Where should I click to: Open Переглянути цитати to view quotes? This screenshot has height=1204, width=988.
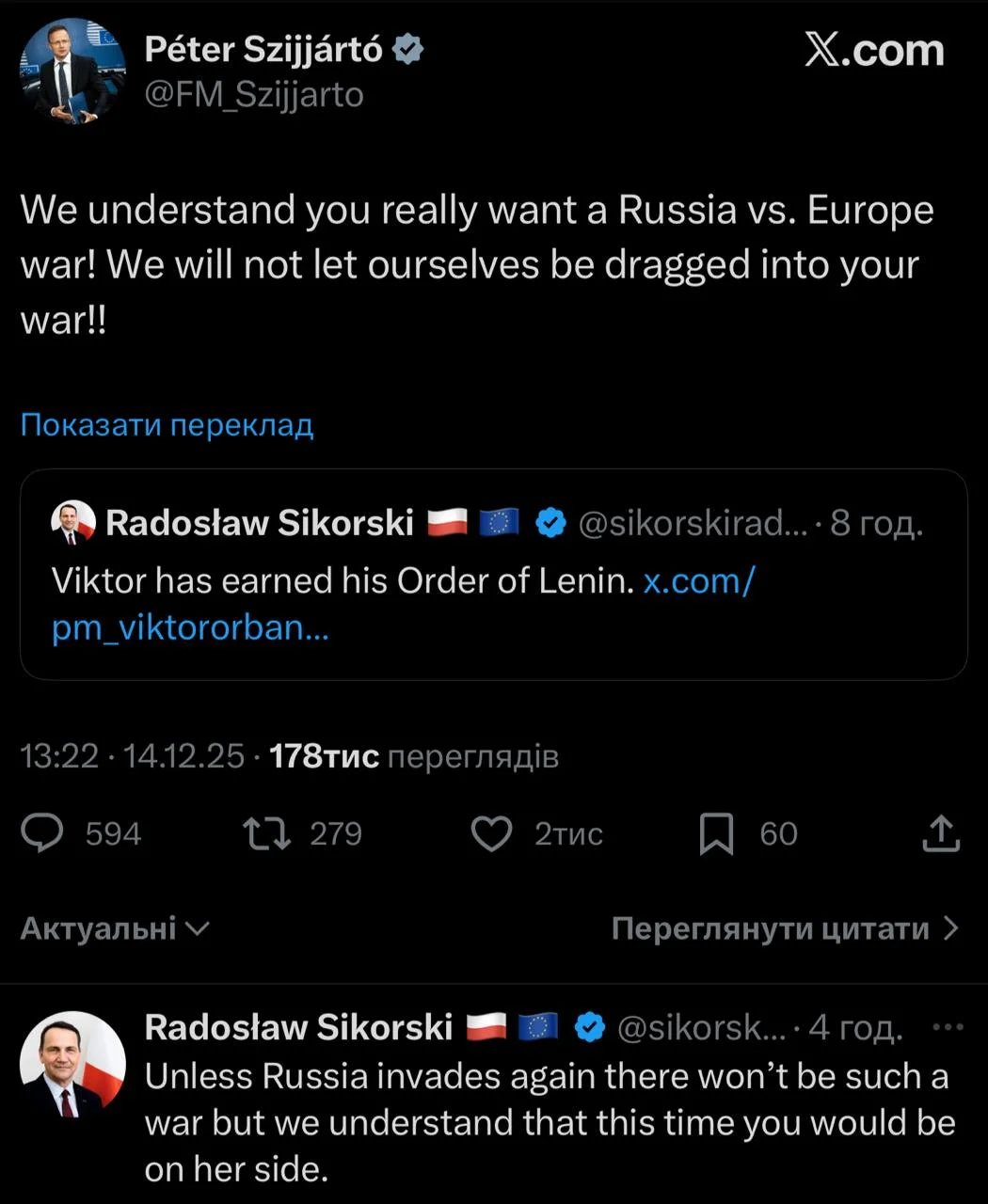(x=784, y=929)
